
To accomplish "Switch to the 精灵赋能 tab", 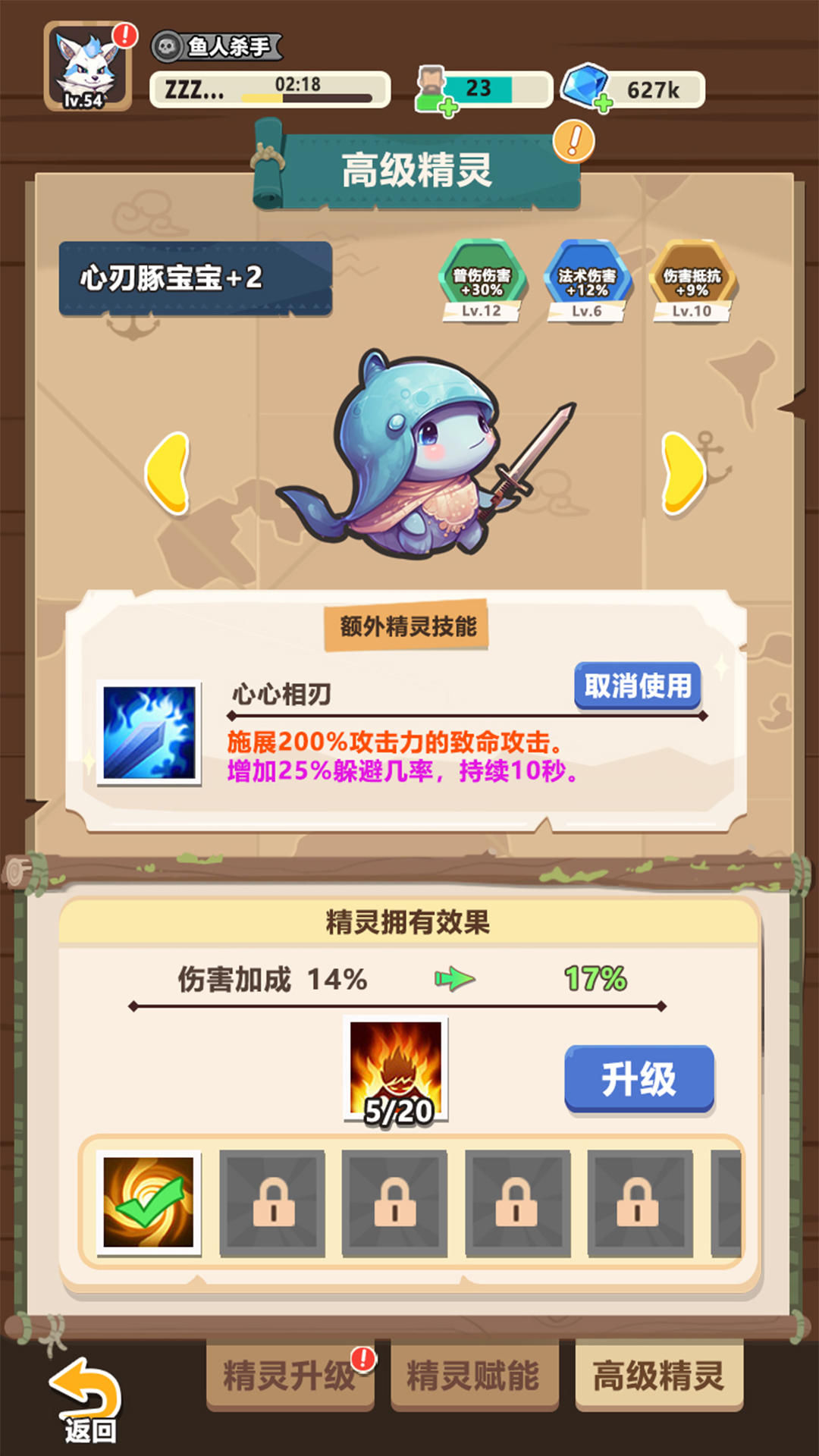I will point(474,1375).
